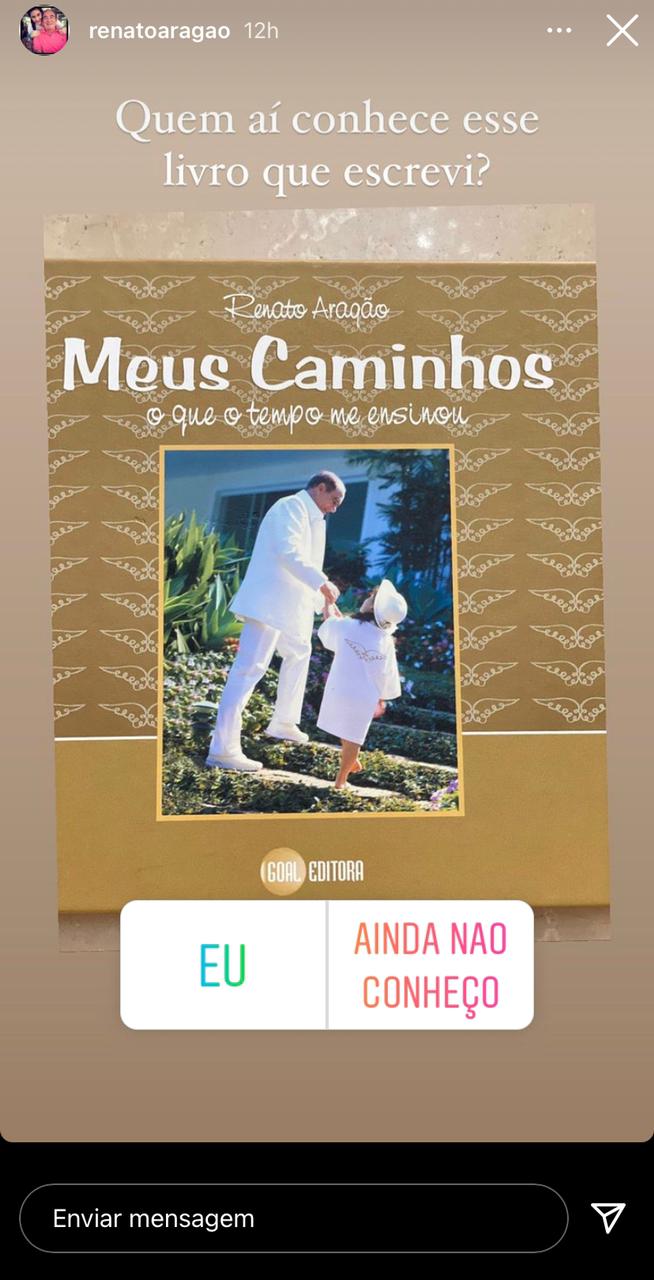The width and height of the screenshot is (654, 1280).
Task: Vote AINDA NAO CONHEÇO in the poll
Action: (430, 965)
